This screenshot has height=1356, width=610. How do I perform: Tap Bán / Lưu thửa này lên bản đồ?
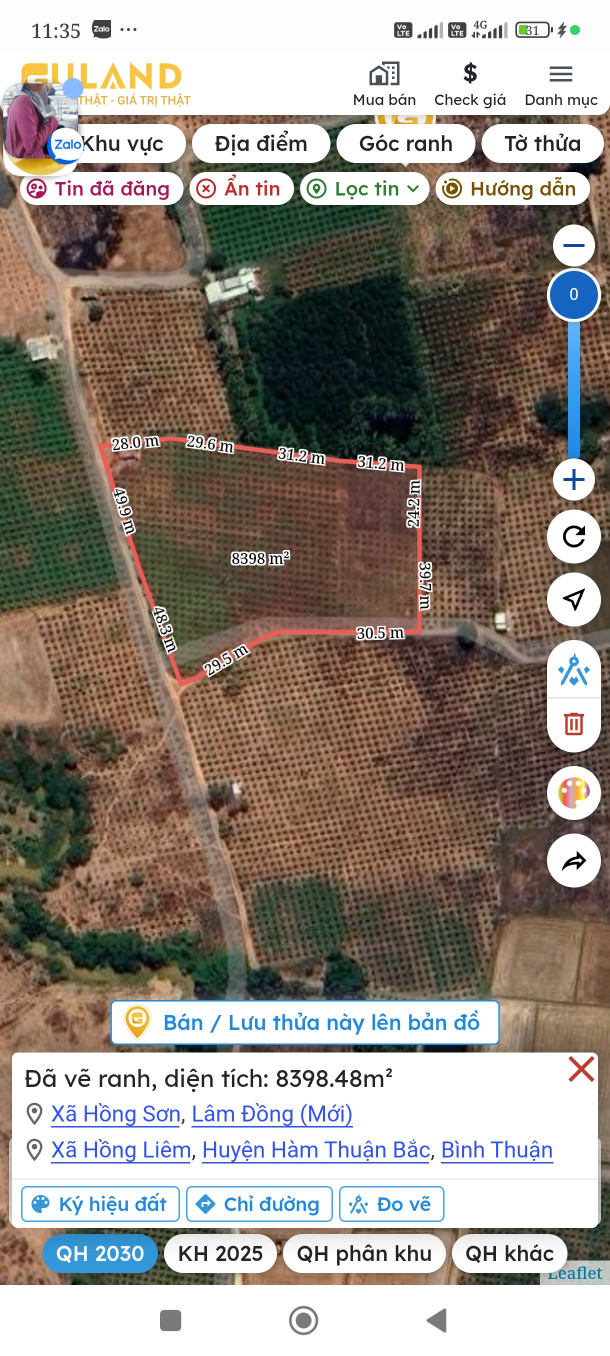[304, 1022]
